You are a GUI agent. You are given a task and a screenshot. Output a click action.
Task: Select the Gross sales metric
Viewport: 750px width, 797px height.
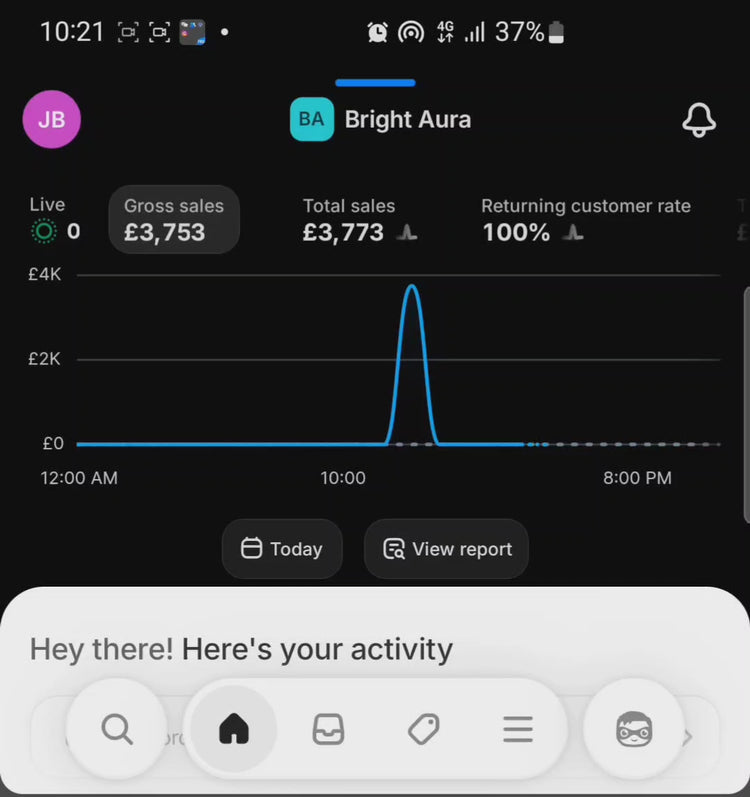pyautogui.click(x=174, y=220)
